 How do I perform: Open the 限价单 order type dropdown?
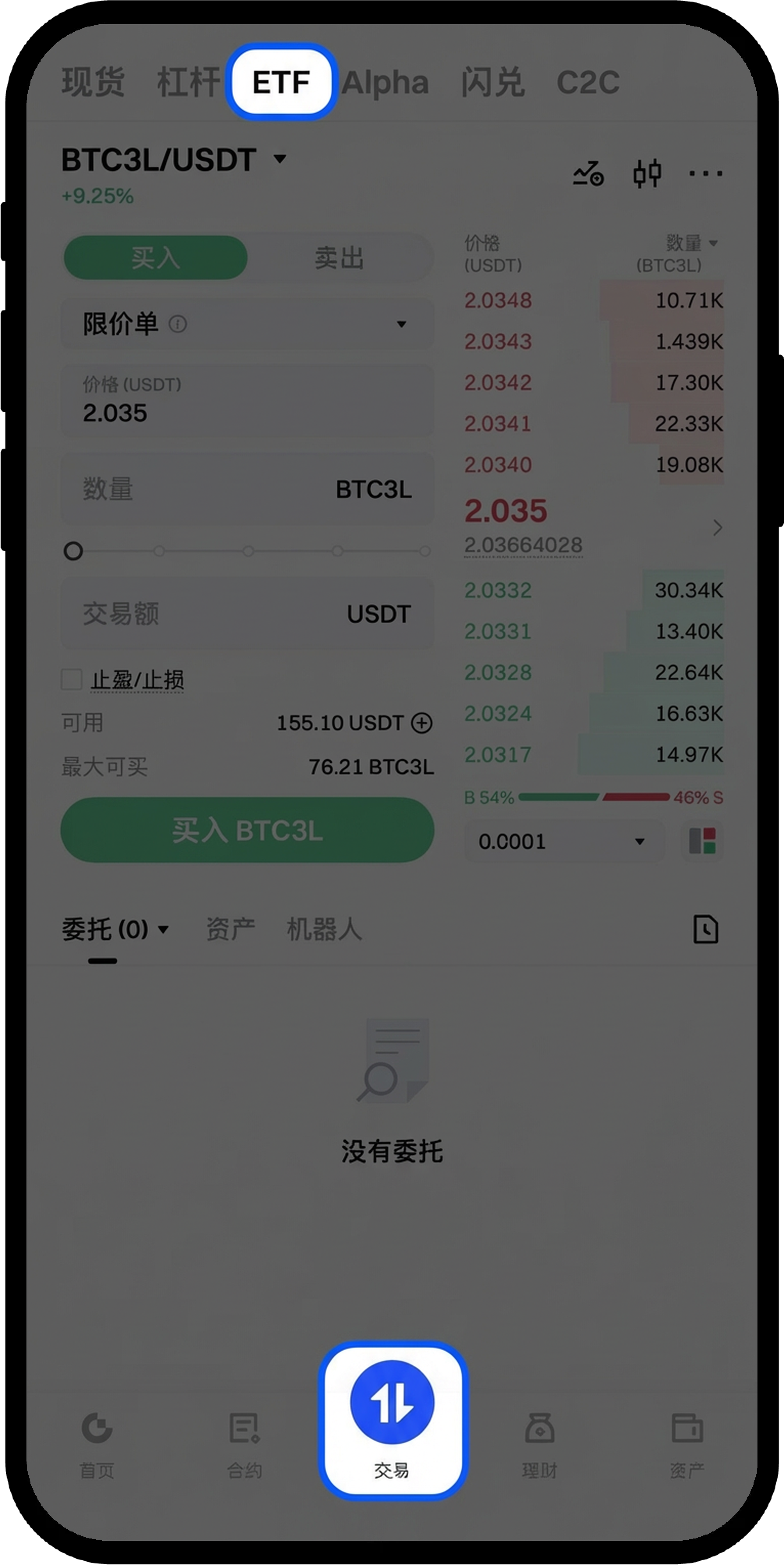(247, 324)
